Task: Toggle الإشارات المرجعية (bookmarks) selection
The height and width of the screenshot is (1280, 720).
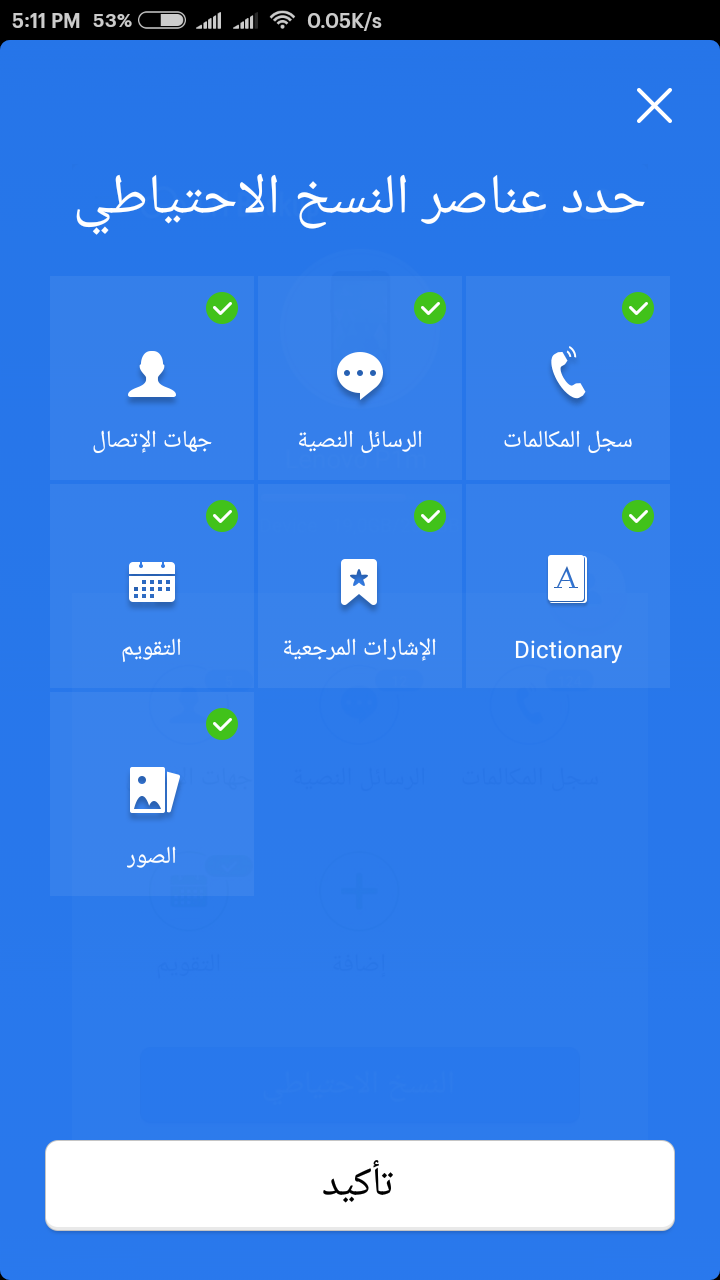Action: 360,586
